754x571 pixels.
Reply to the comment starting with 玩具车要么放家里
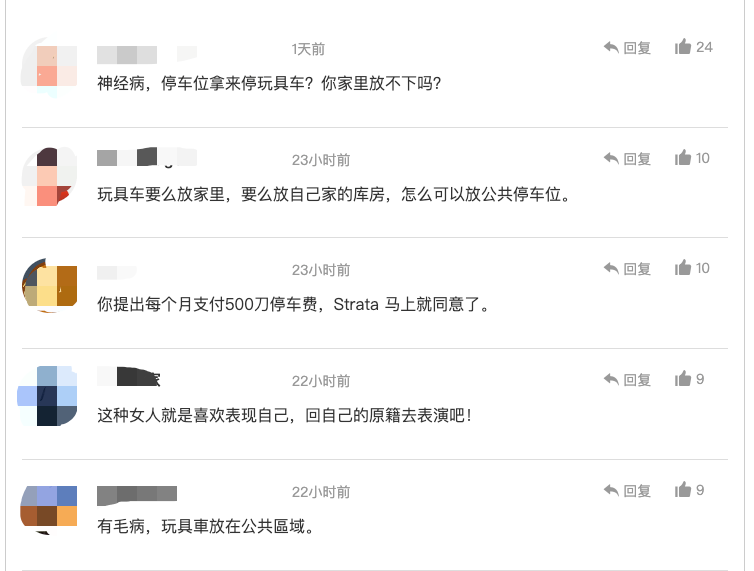click(x=628, y=158)
